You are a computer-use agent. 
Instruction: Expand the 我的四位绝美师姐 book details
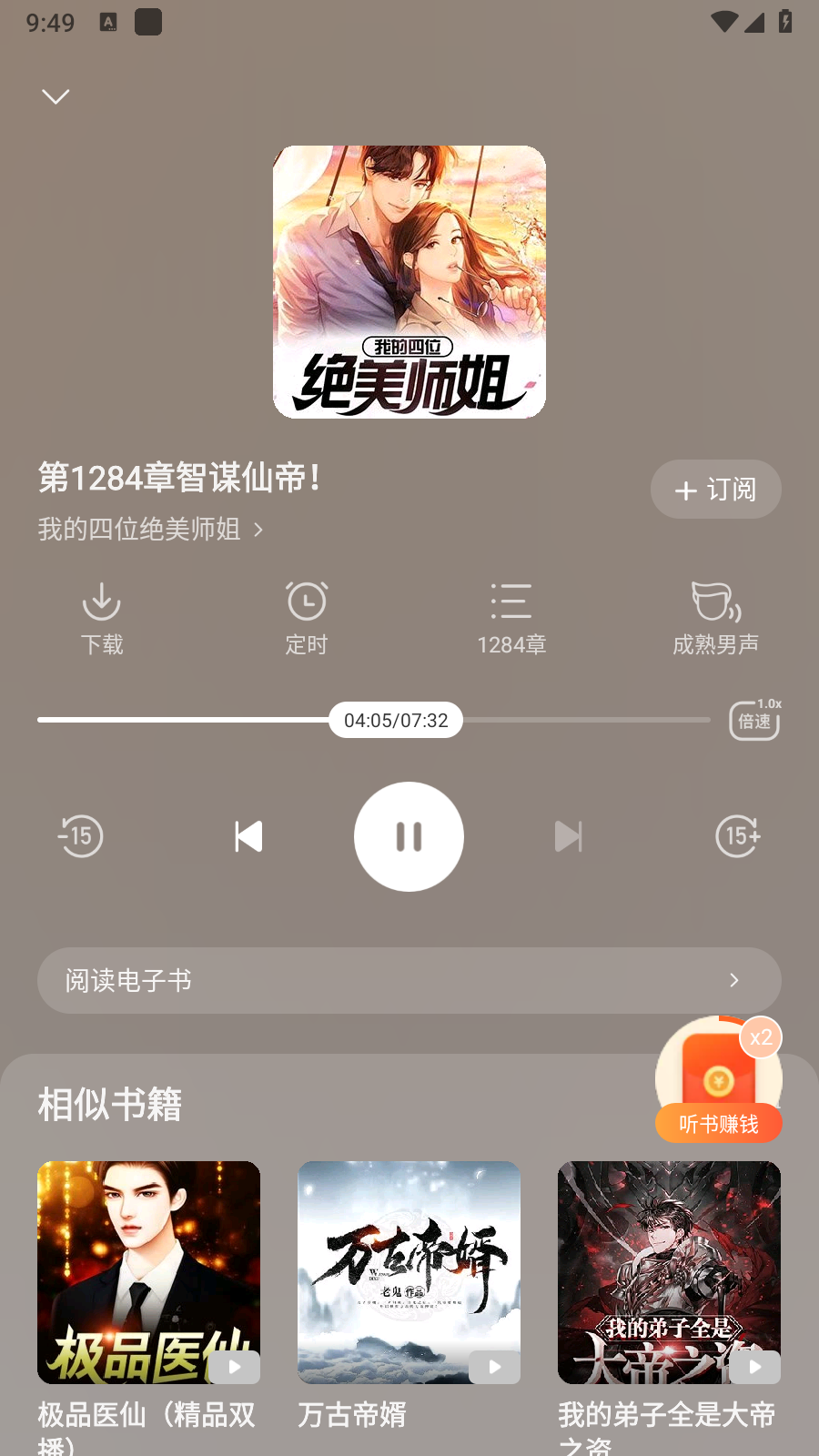(x=150, y=531)
